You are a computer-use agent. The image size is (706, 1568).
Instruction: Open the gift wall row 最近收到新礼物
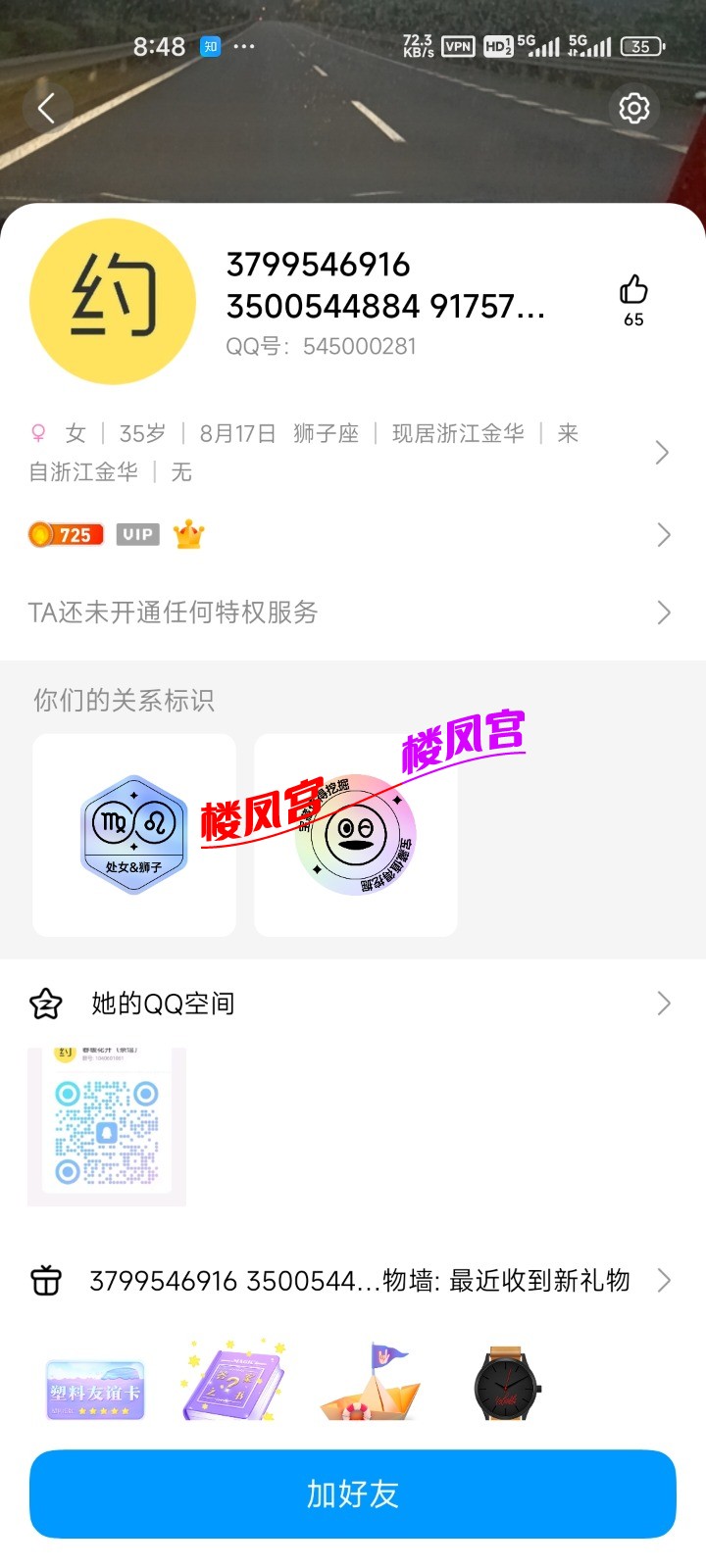[x=353, y=1281]
